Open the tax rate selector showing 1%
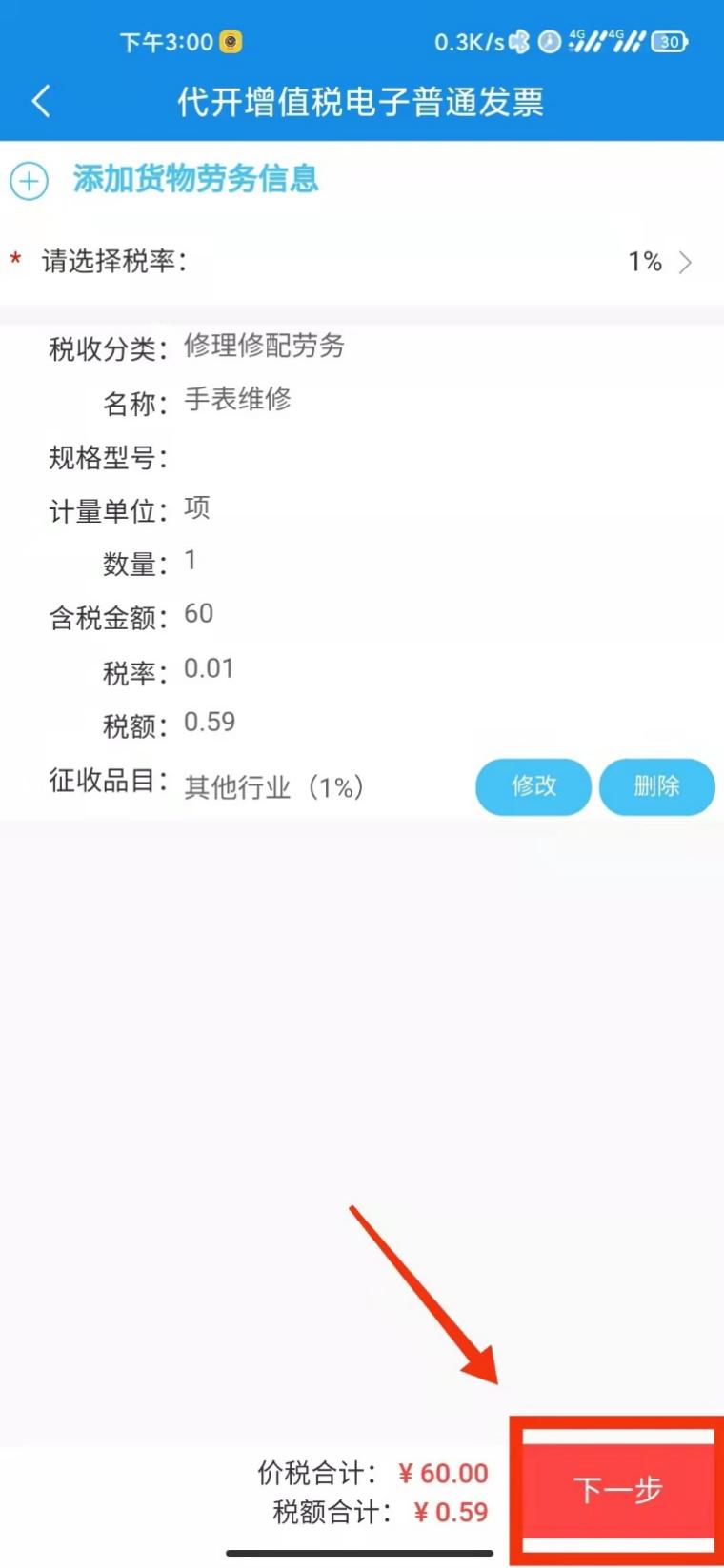This screenshot has width=724, height=1568. pos(362,262)
